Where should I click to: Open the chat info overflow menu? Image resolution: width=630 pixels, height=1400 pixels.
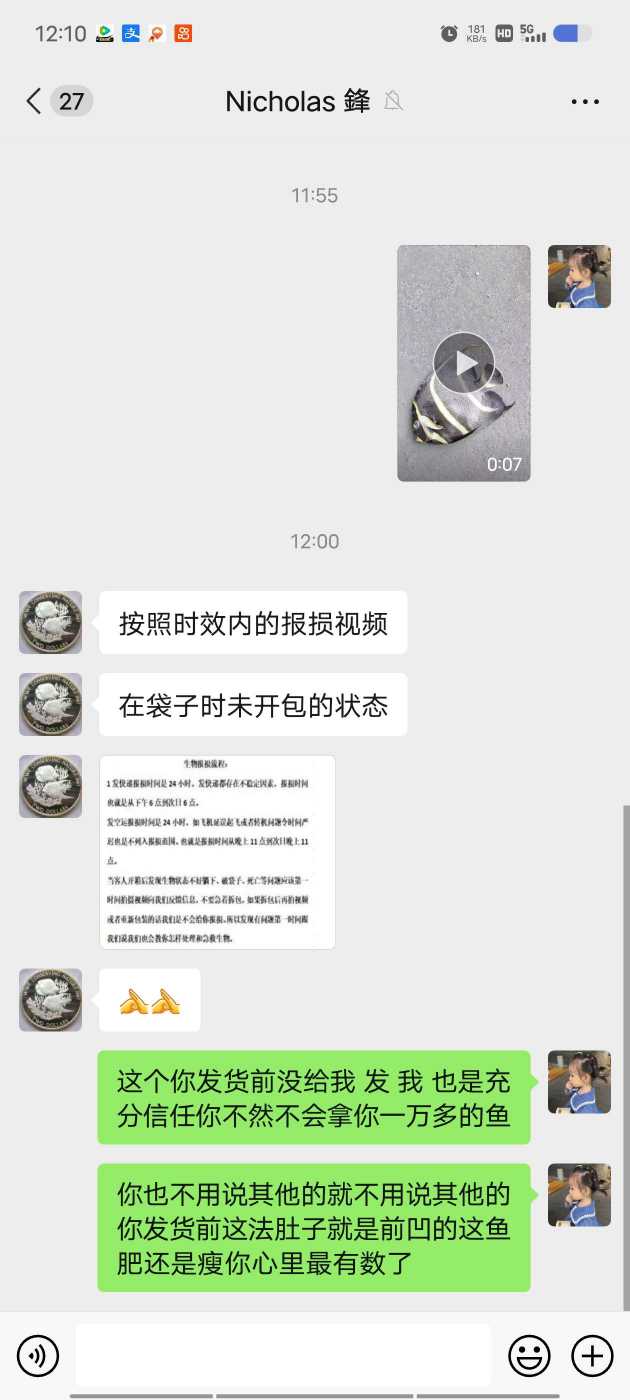point(585,101)
